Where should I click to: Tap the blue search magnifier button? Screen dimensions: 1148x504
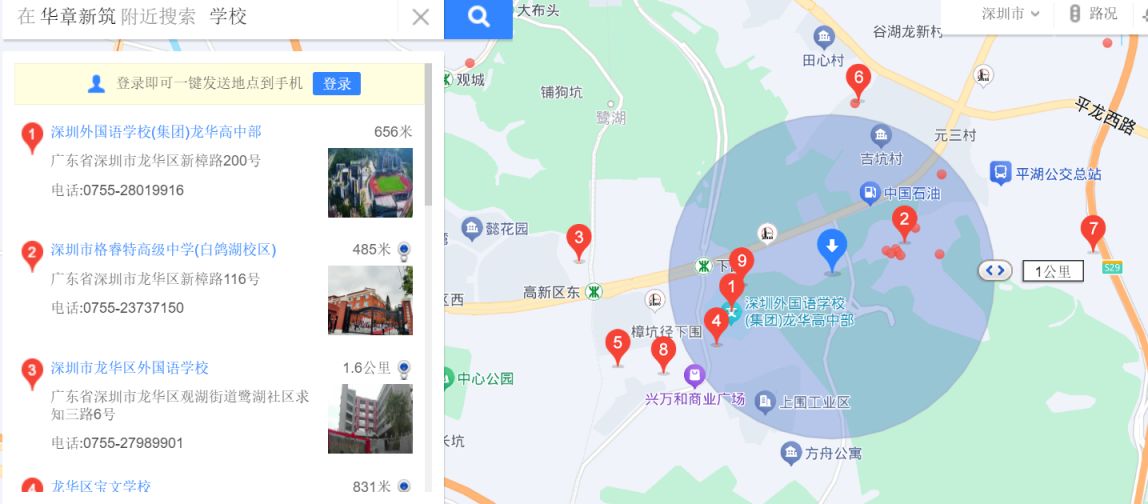tap(478, 17)
